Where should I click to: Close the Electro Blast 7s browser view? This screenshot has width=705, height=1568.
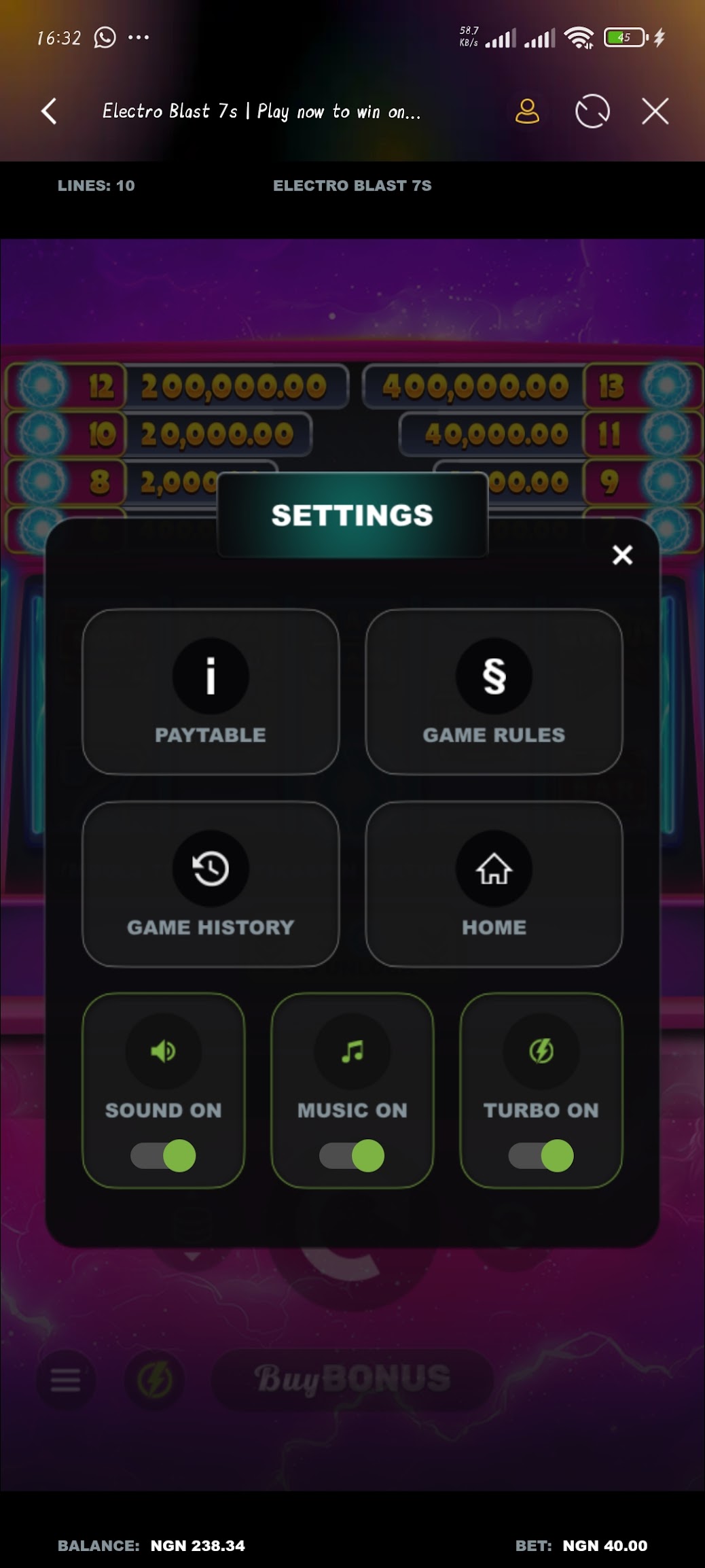[x=655, y=111]
